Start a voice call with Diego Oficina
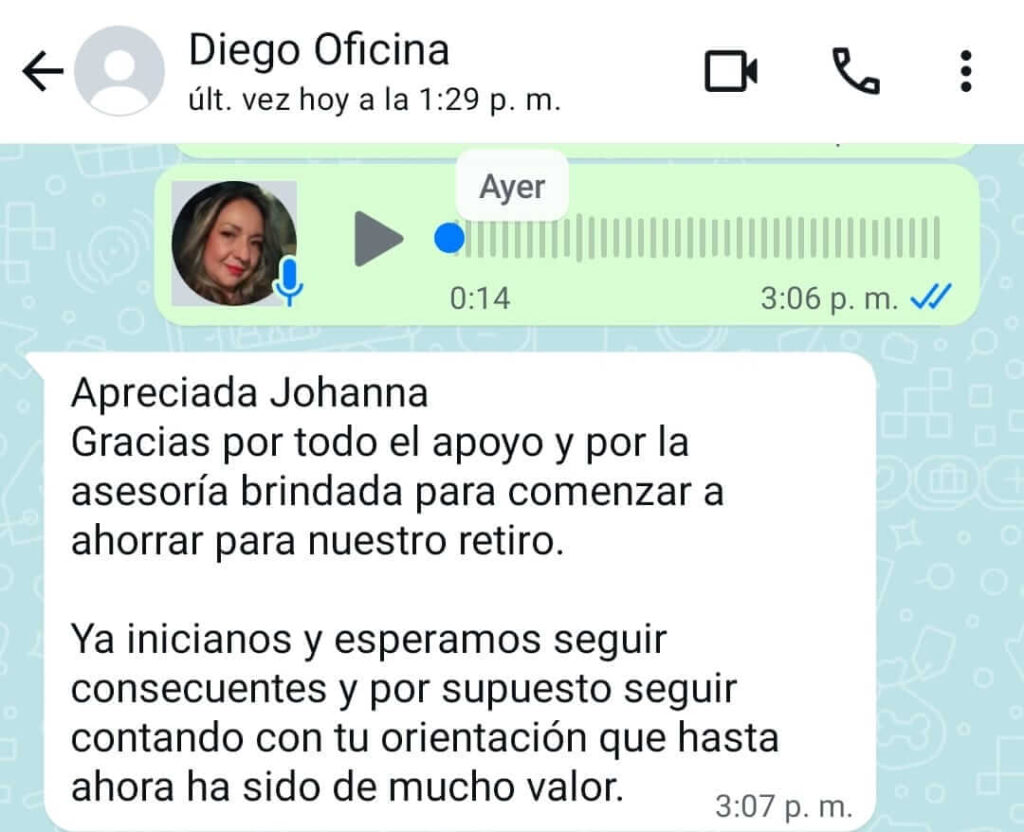 click(855, 72)
